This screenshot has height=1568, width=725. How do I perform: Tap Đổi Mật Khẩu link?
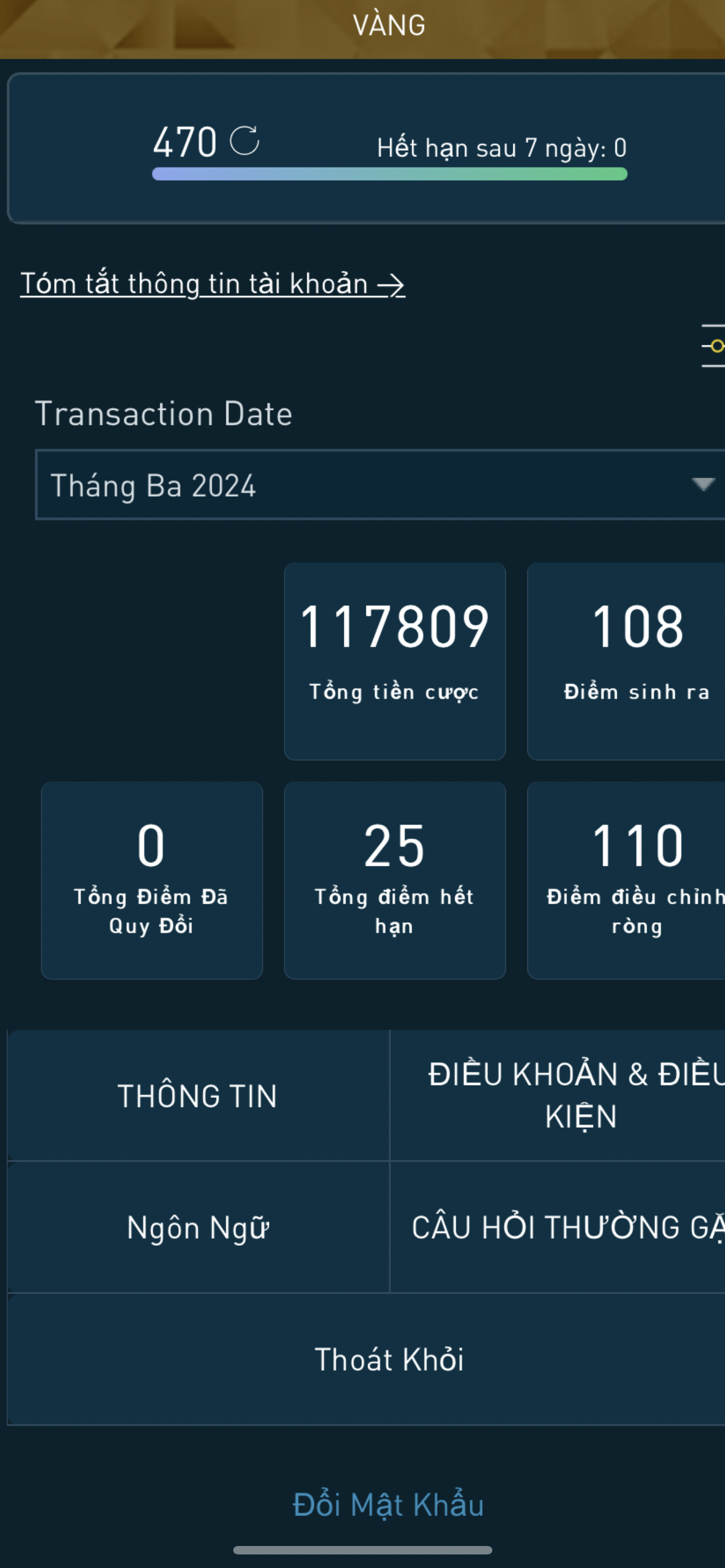point(388,1504)
